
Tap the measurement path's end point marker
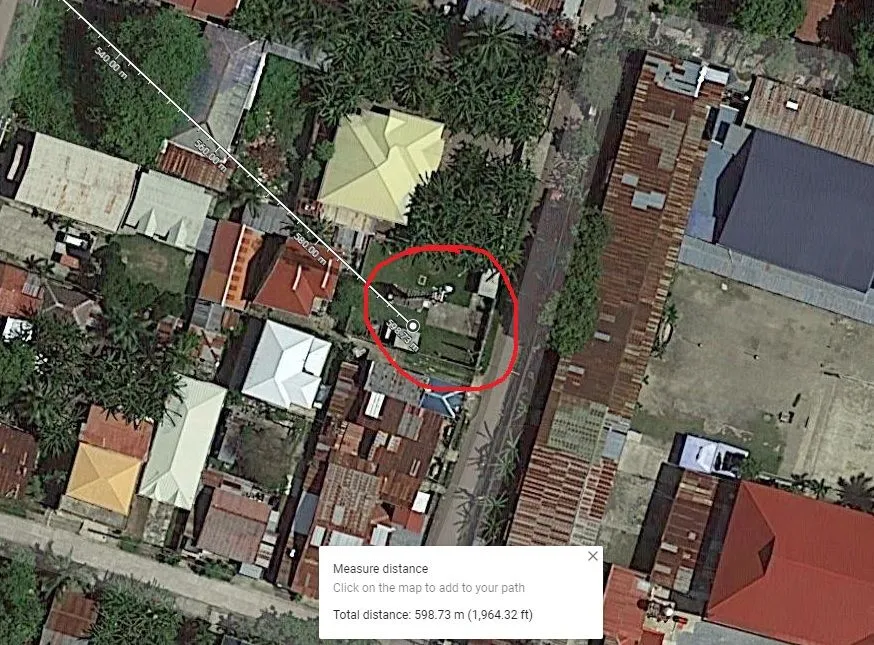tap(413, 326)
